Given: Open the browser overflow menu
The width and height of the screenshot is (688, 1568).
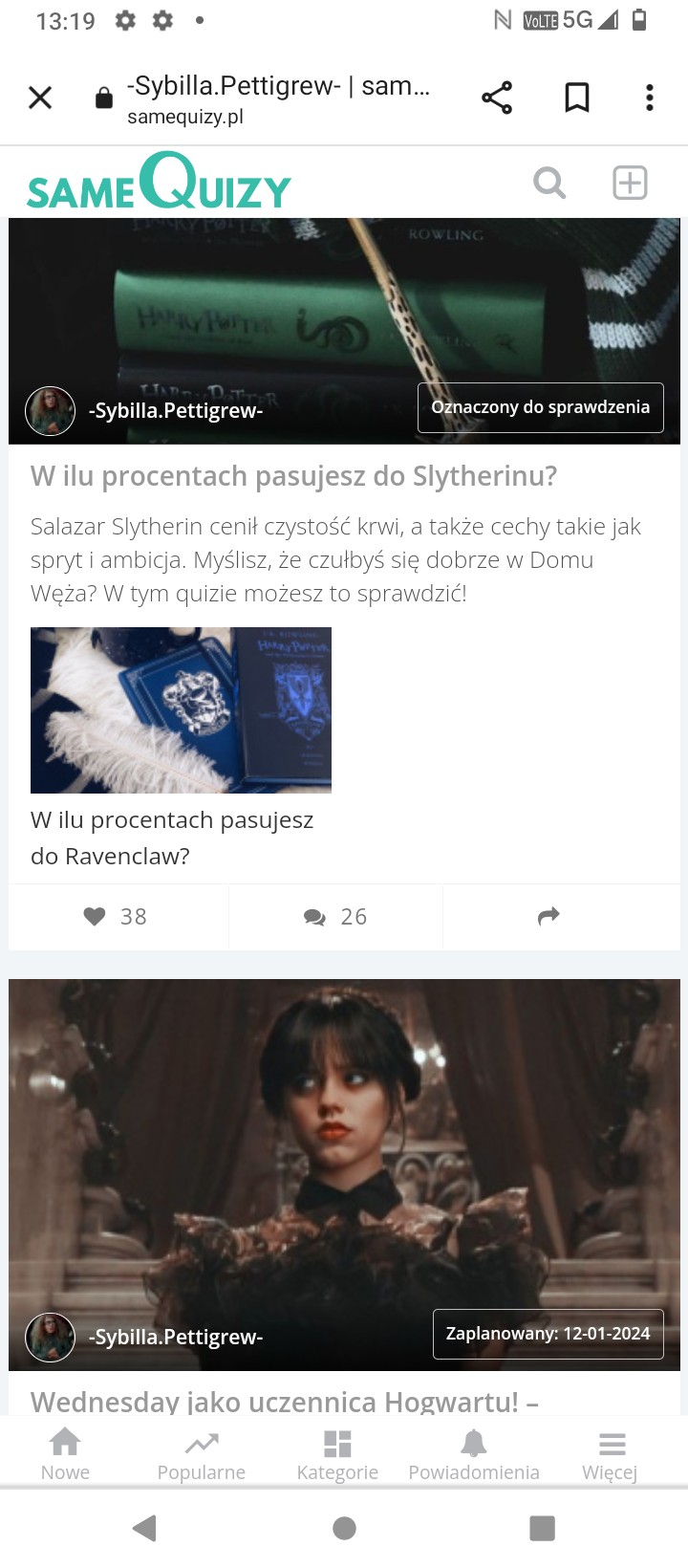Looking at the screenshot, I should (650, 98).
